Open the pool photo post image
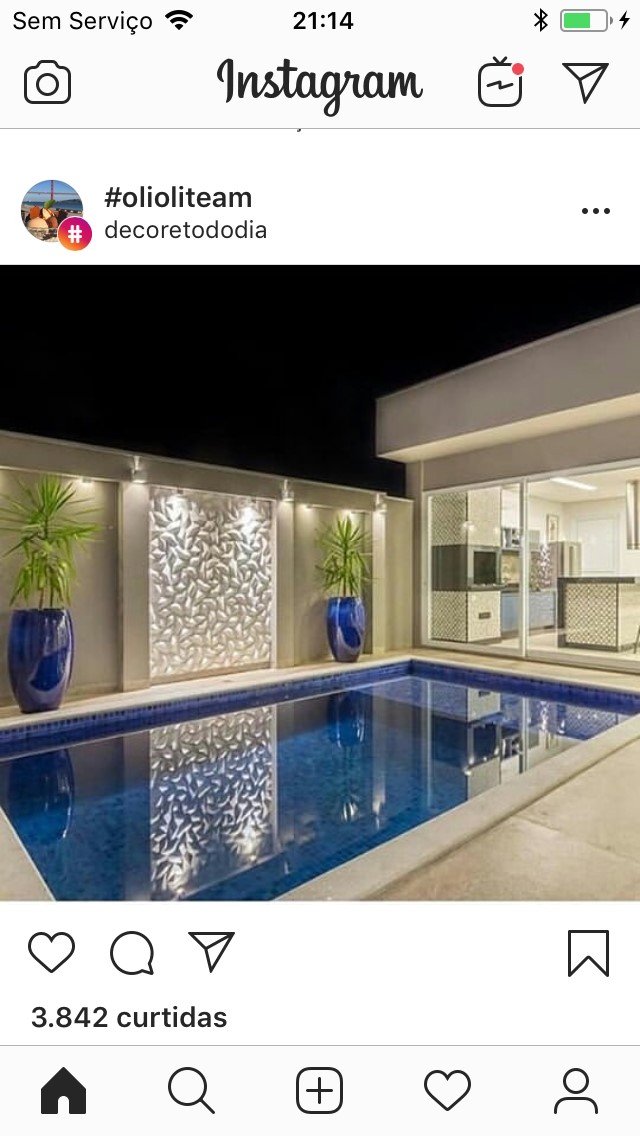The image size is (640, 1136). [320, 582]
